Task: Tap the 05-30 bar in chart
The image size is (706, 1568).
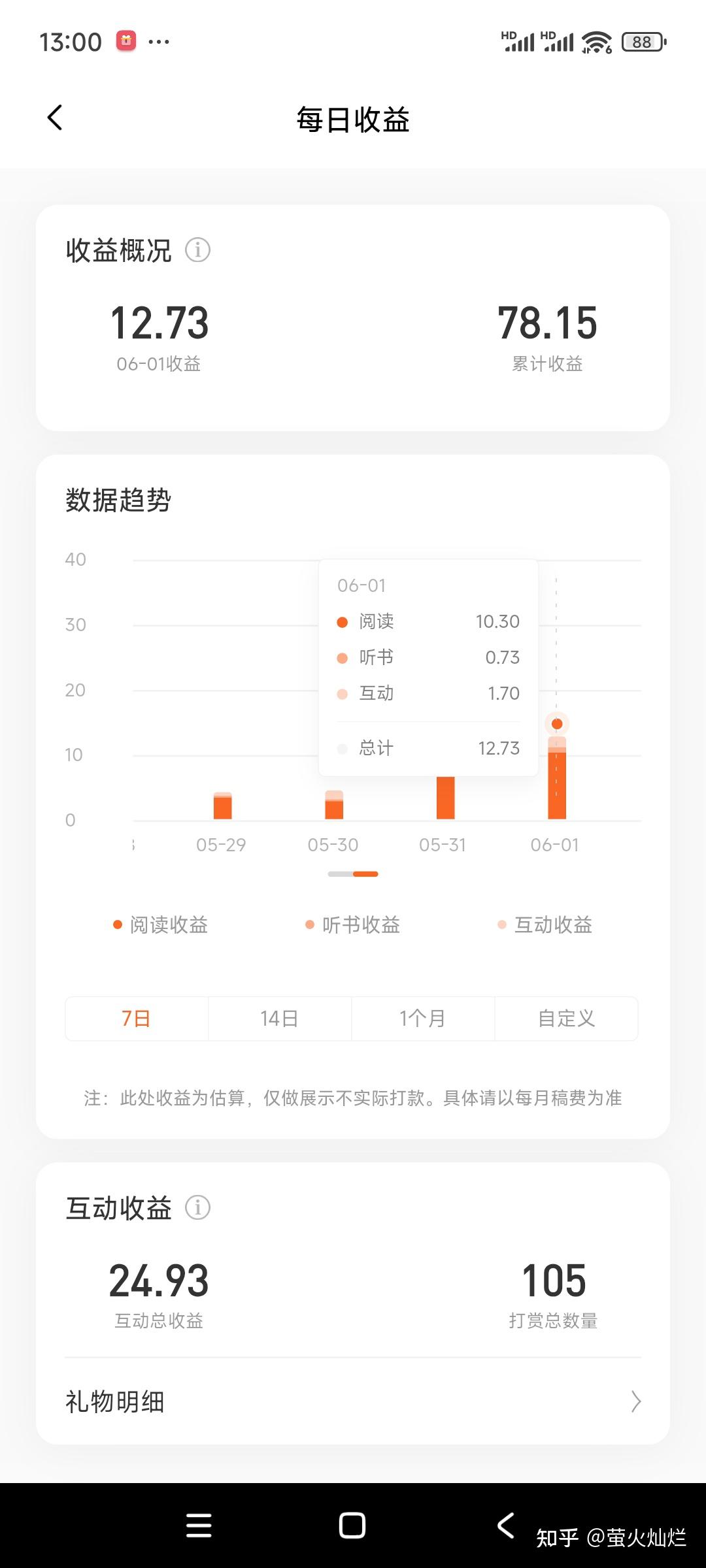Action: click(334, 805)
